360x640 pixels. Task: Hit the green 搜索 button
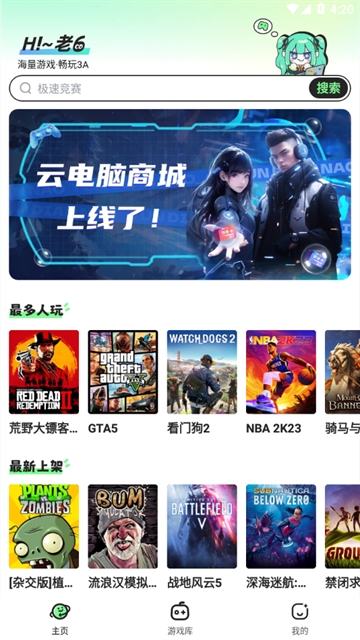point(329,88)
